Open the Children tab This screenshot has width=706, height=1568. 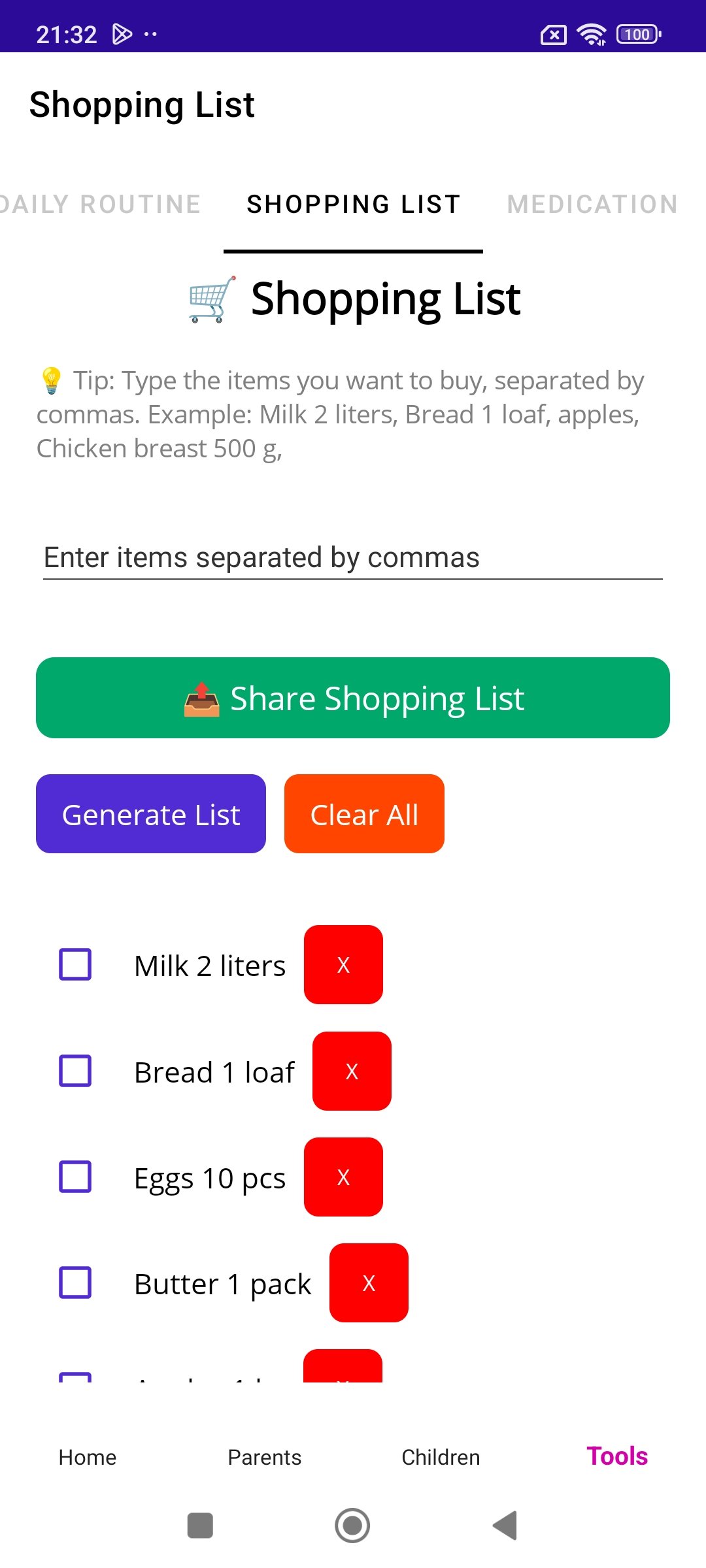[441, 1457]
